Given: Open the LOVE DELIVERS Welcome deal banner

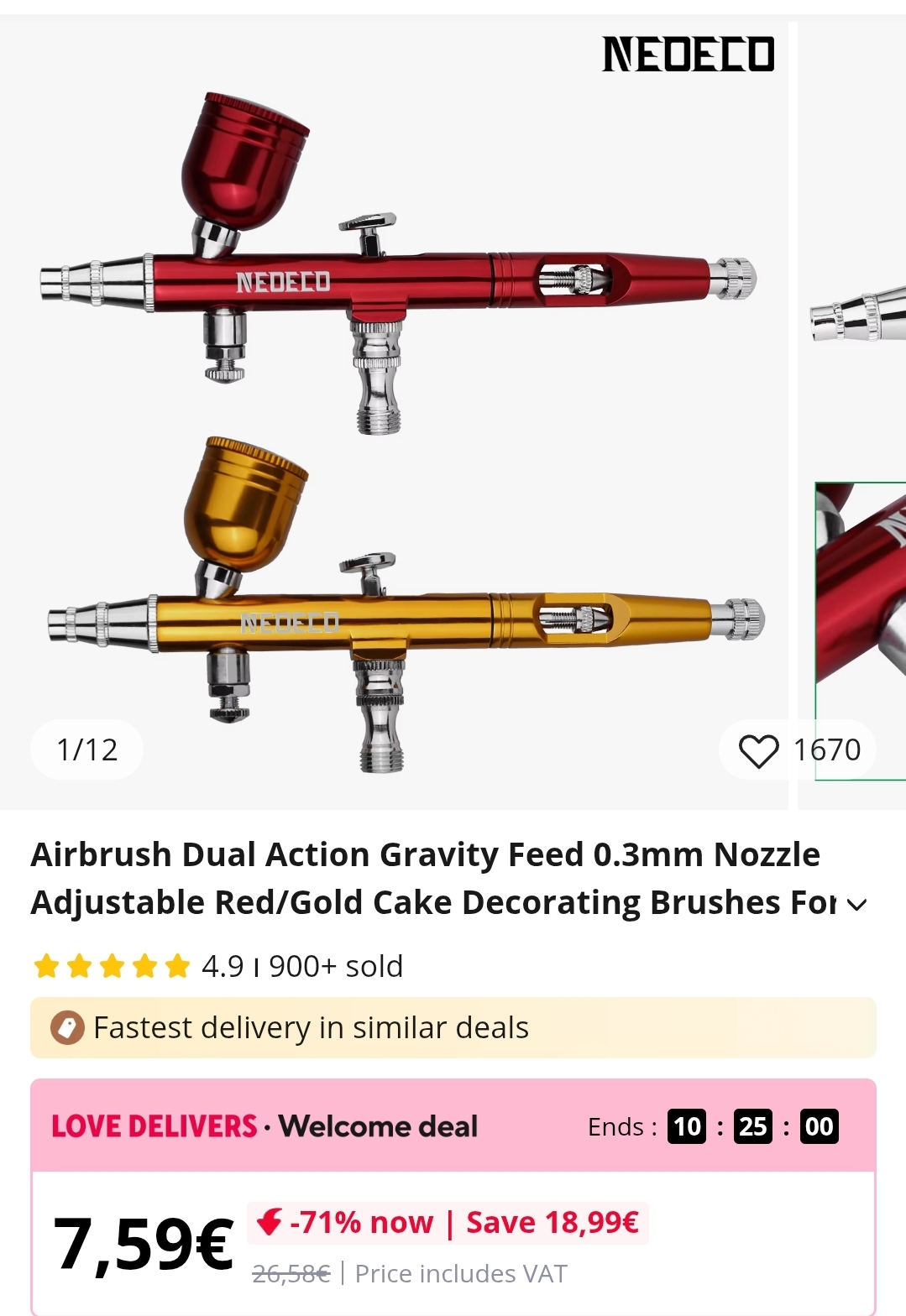Looking at the screenshot, I should coord(264,1126).
